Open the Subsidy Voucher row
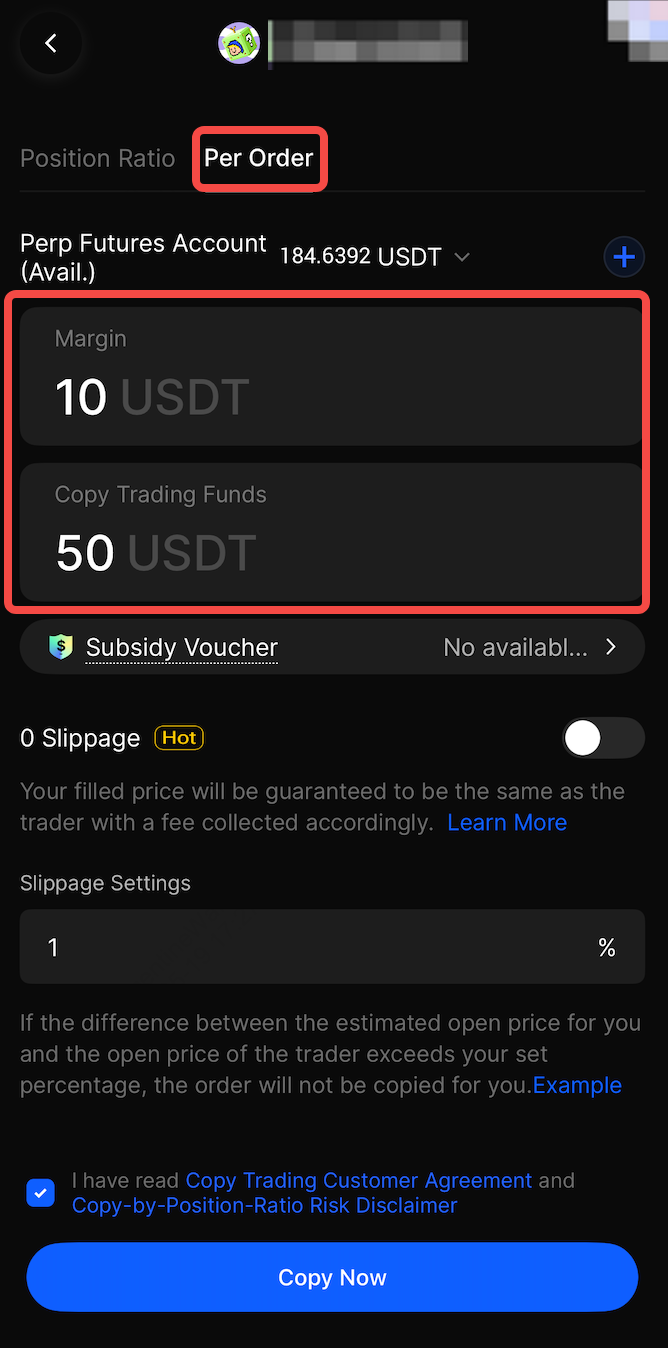Image resolution: width=668 pixels, height=1348 pixels. click(332, 647)
